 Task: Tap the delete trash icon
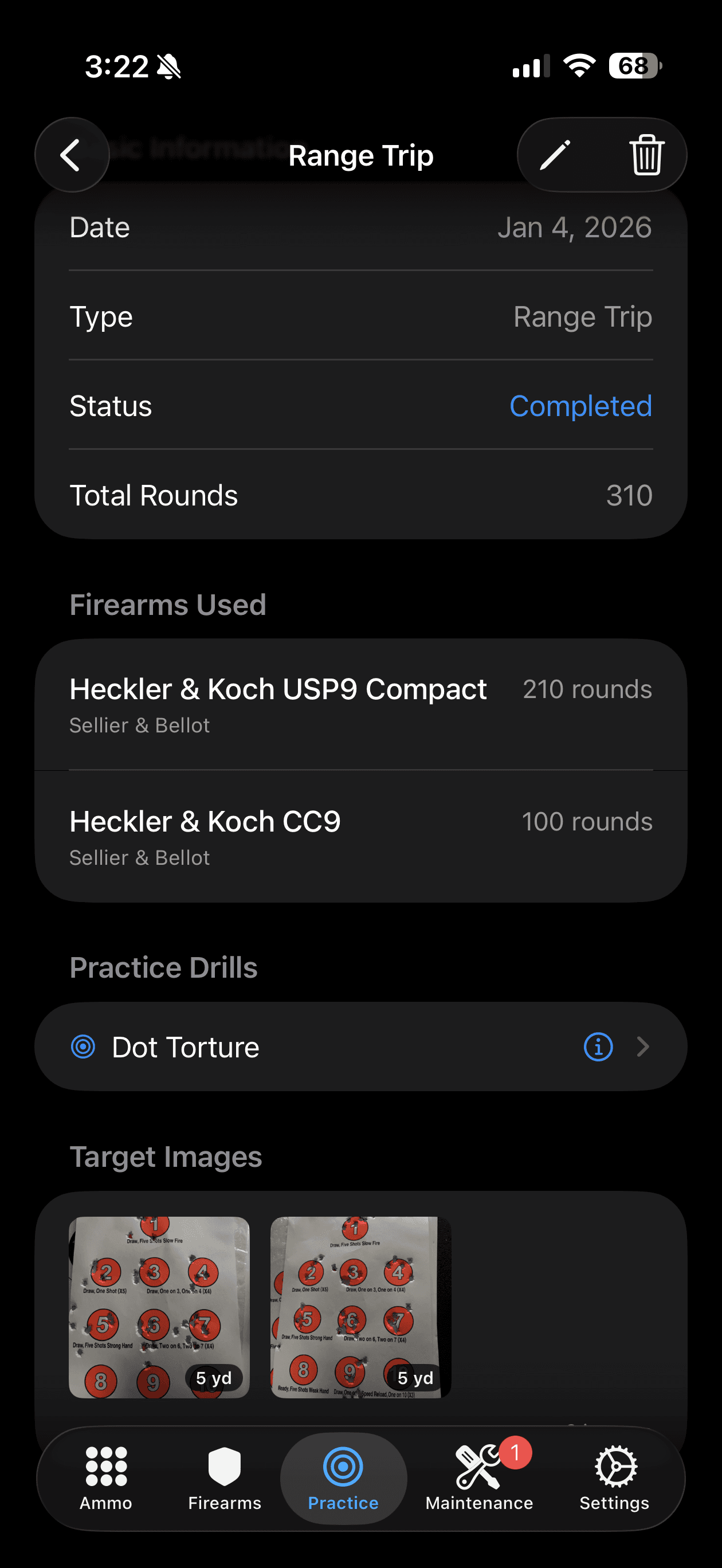[646, 155]
